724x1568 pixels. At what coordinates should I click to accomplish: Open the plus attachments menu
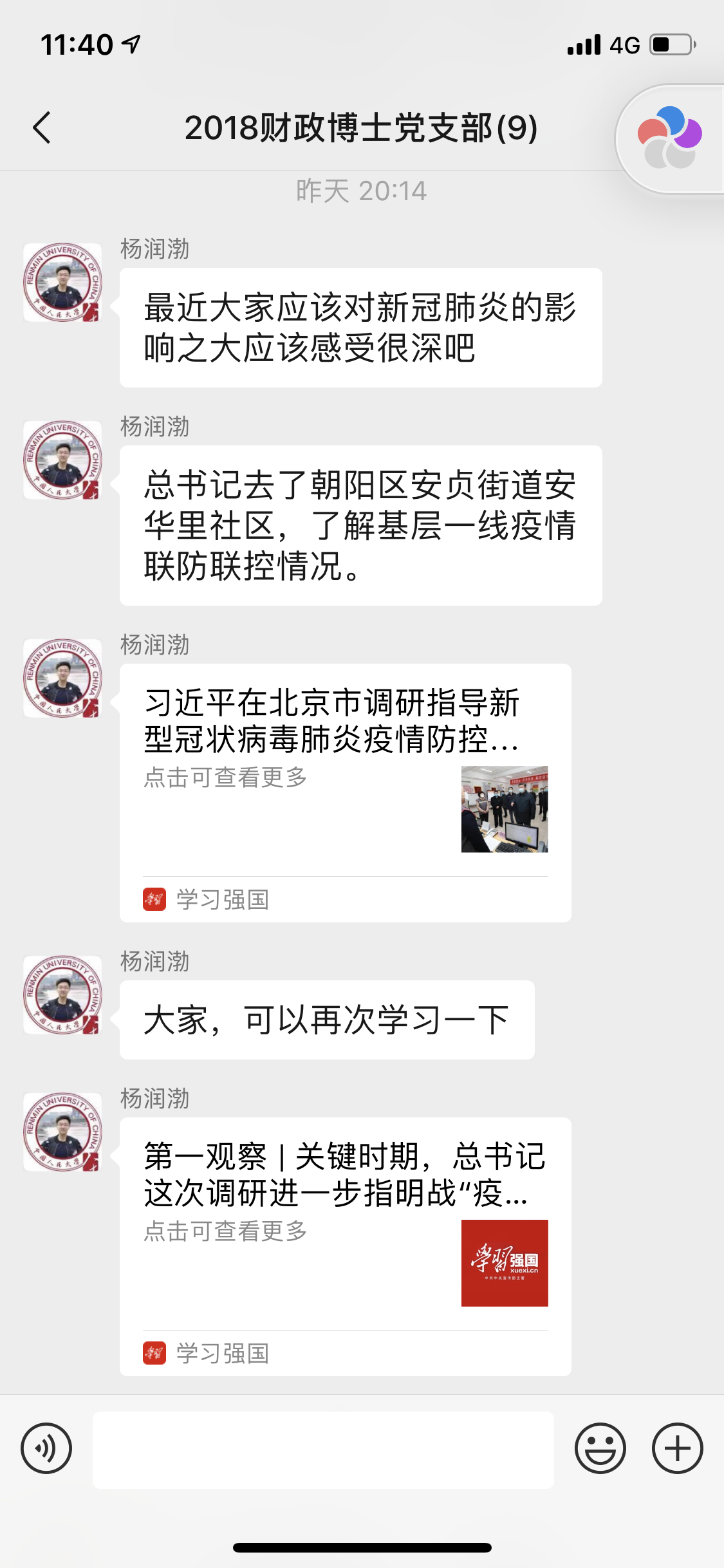click(x=677, y=1448)
